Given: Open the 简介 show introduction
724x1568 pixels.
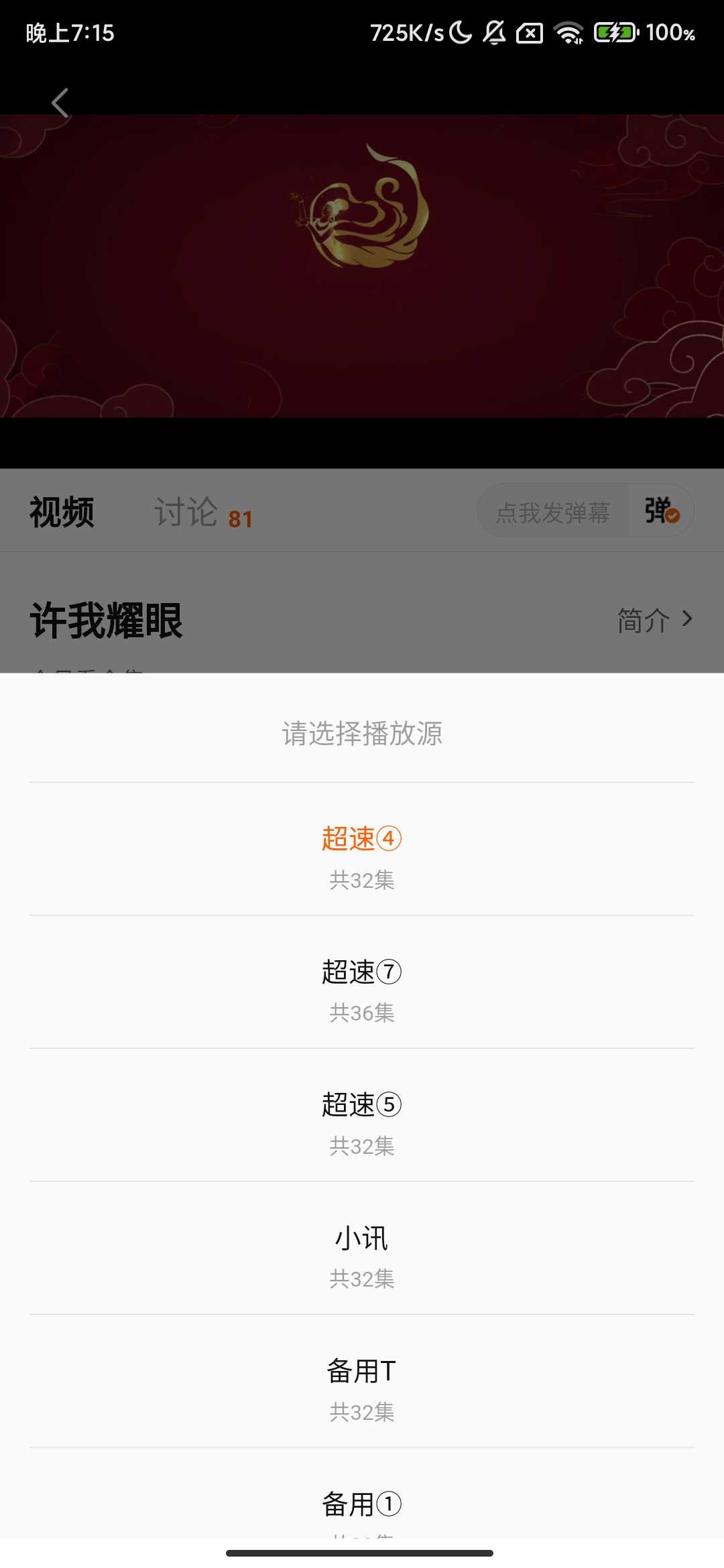Looking at the screenshot, I should click(654, 620).
